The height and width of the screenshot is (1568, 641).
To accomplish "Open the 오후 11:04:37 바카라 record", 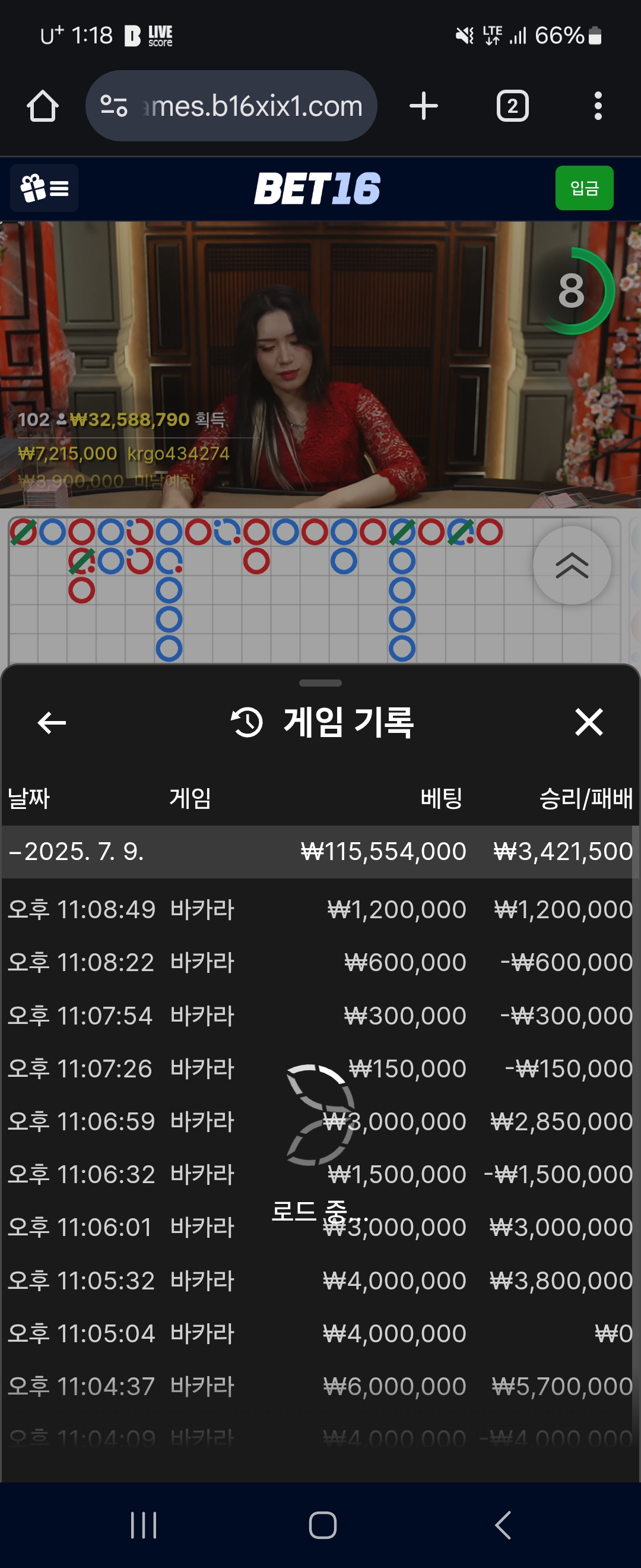I will [320, 1387].
